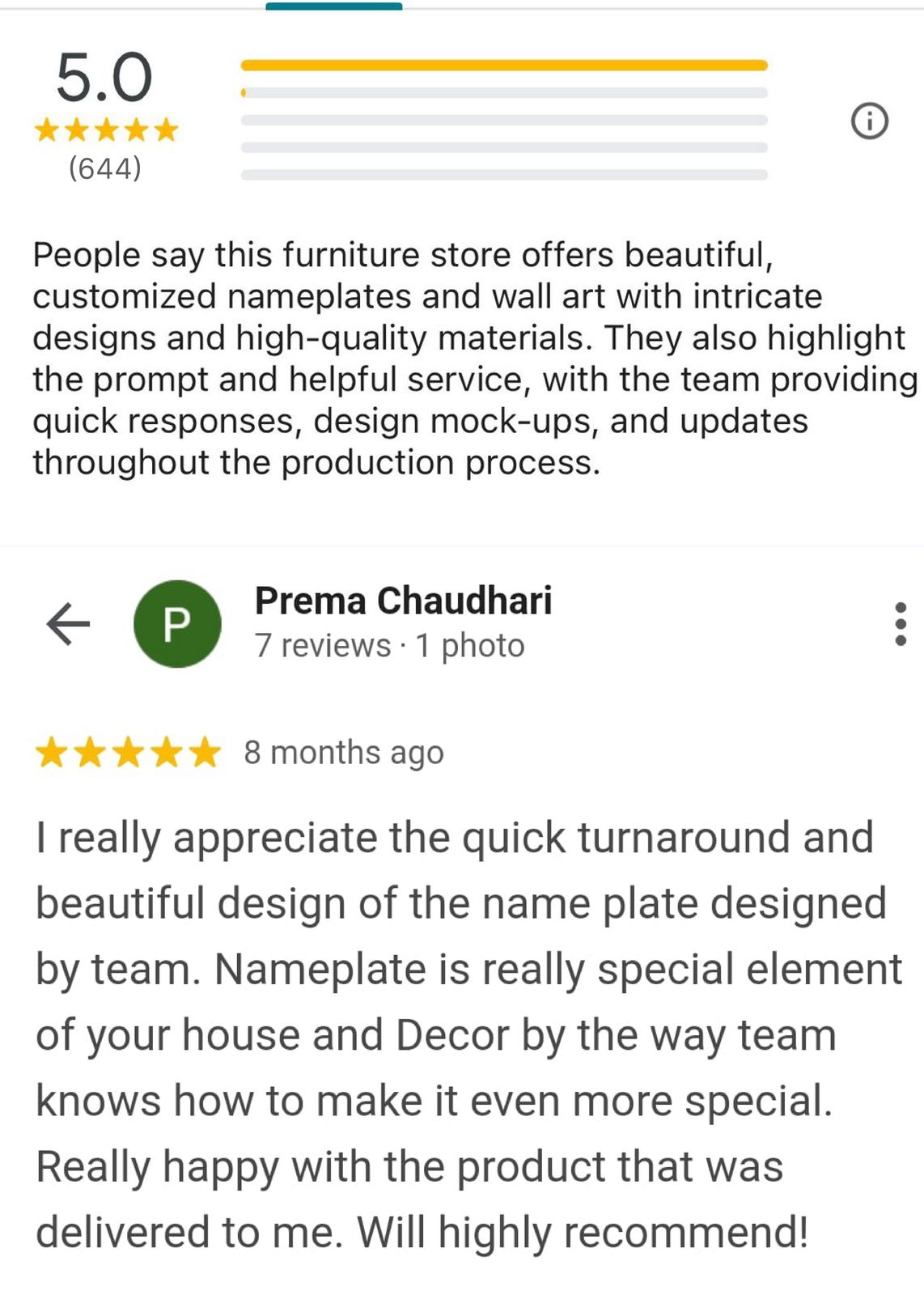The image size is (924, 1295).
Task: Select the five-star rating summary icon
Action: click(x=105, y=129)
